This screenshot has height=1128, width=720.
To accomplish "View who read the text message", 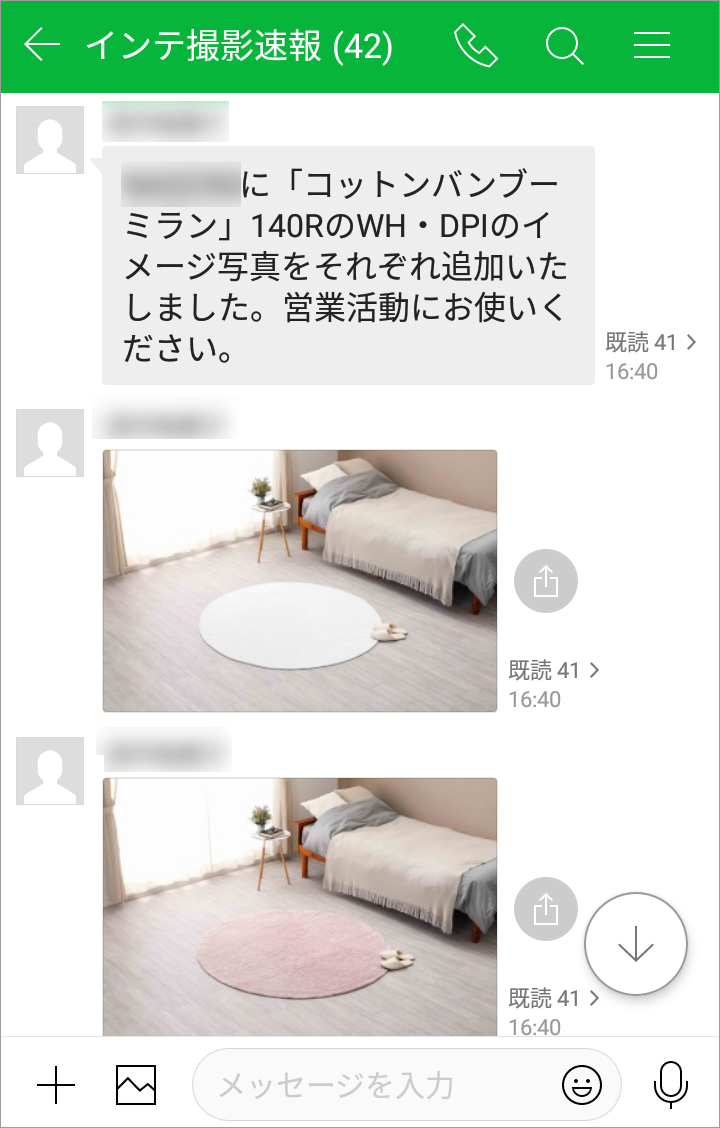I will 651,343.
